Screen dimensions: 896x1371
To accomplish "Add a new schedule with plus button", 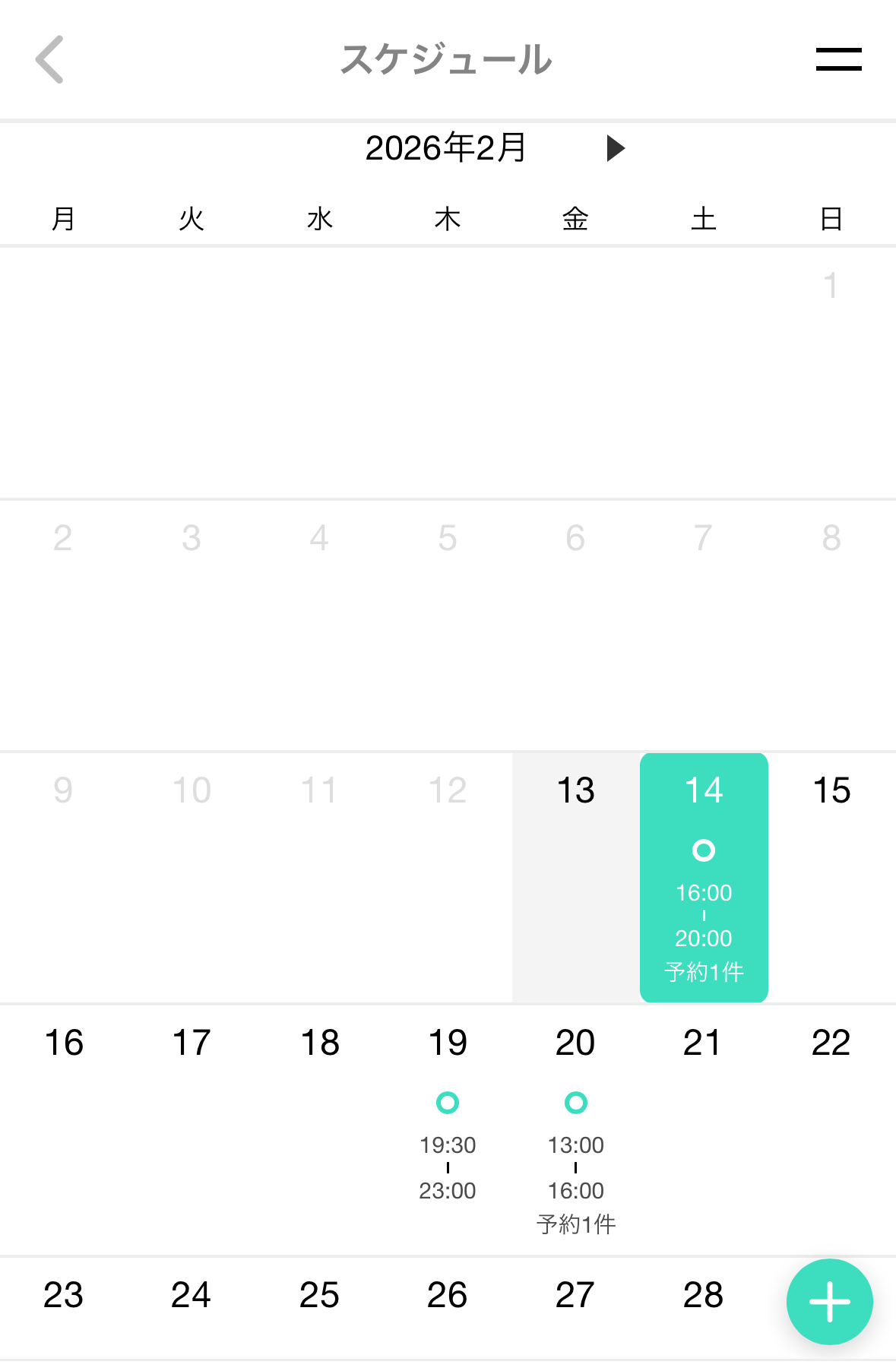I will (x=829, y=1302).
